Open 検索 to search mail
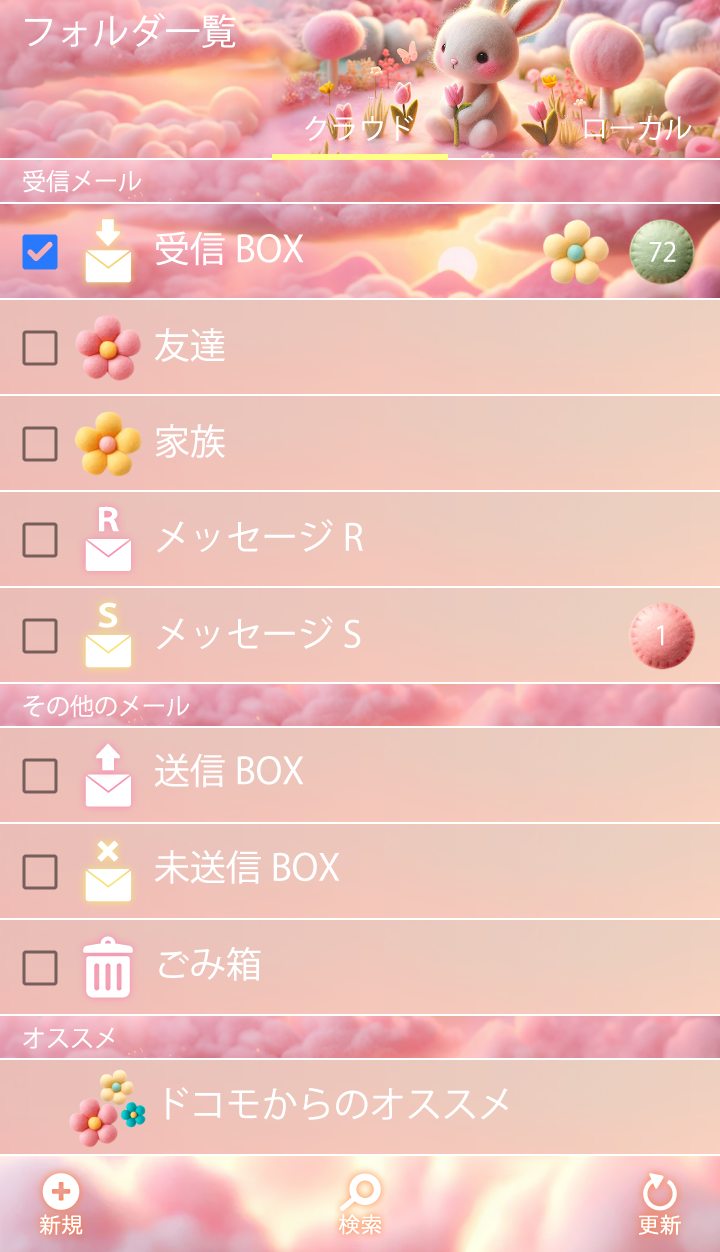 tap(360, 1204)
